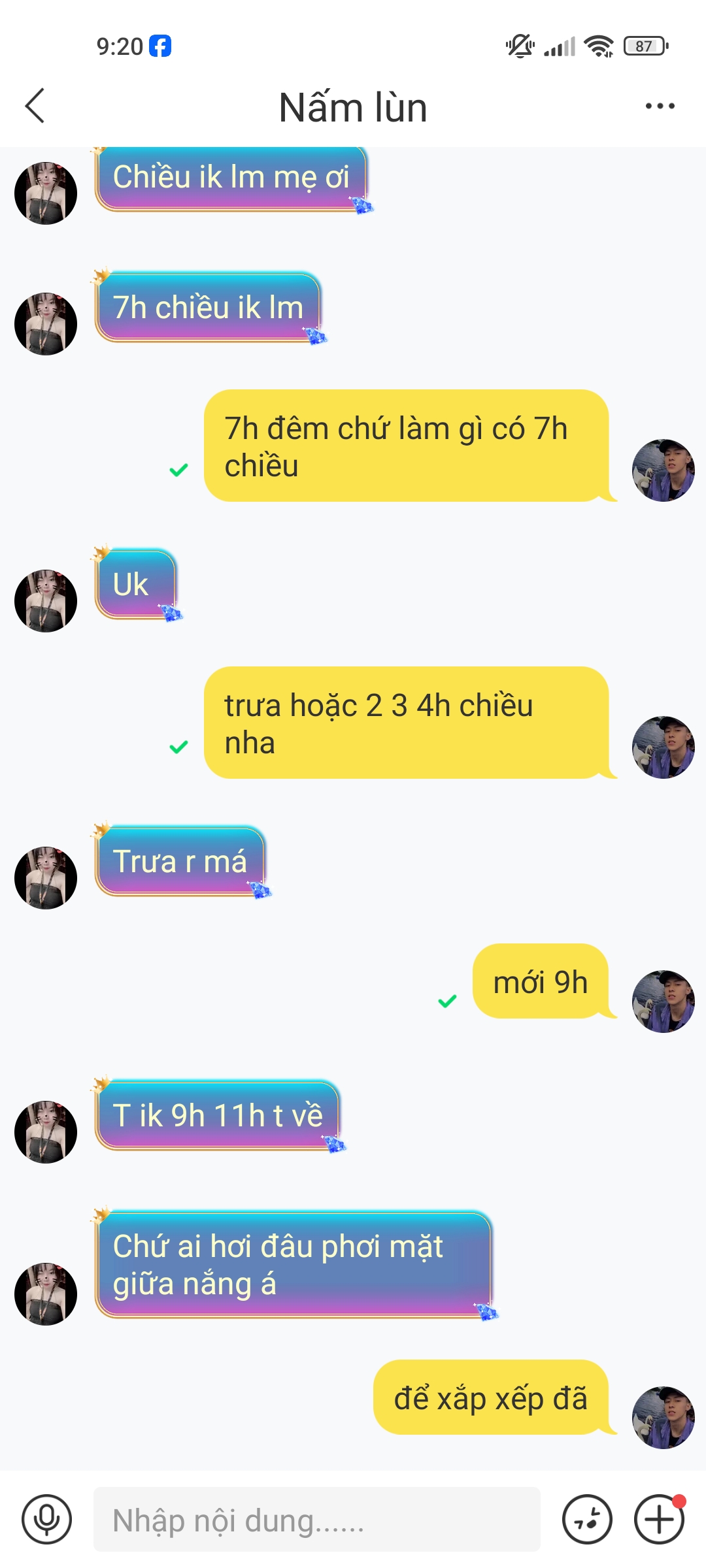Open the three-dot overflow menu
This screenshot has width=706, height=1568.
pyautogui.click(x=660, y=106)
